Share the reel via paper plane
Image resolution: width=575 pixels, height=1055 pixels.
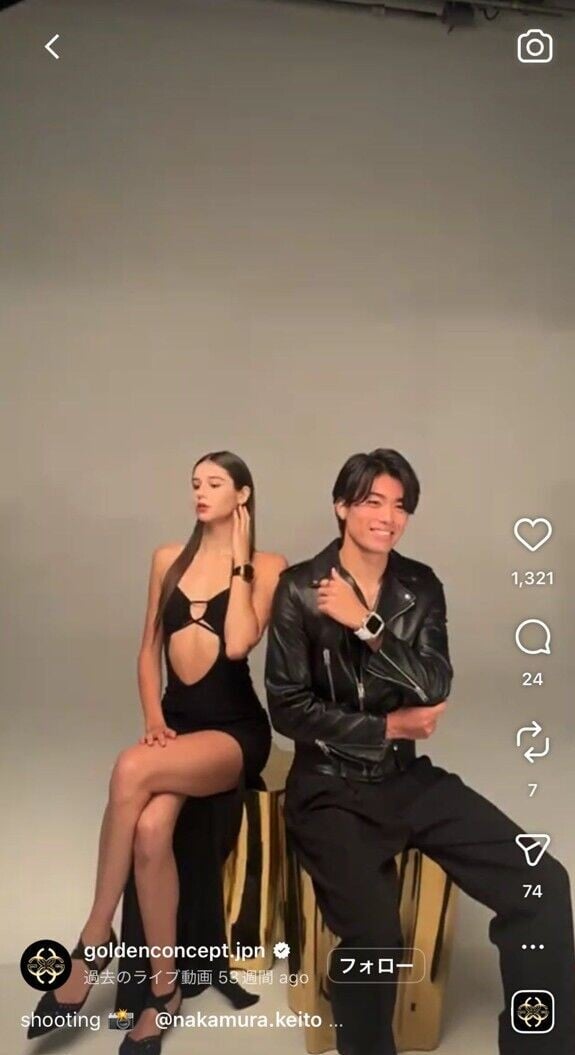tap(533, 849)
